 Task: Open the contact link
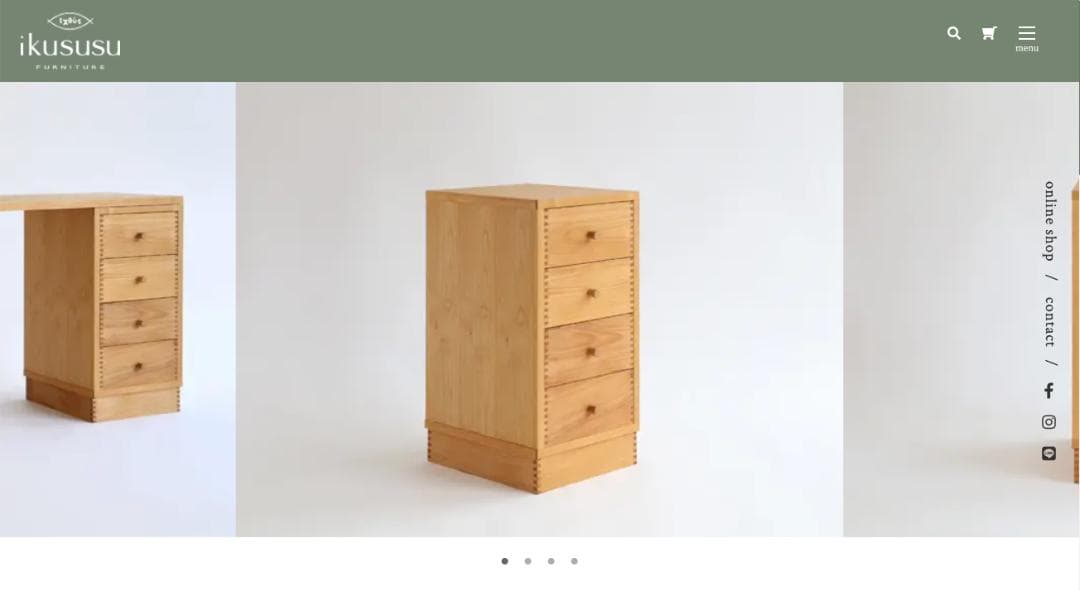(x=1049, y=321)
